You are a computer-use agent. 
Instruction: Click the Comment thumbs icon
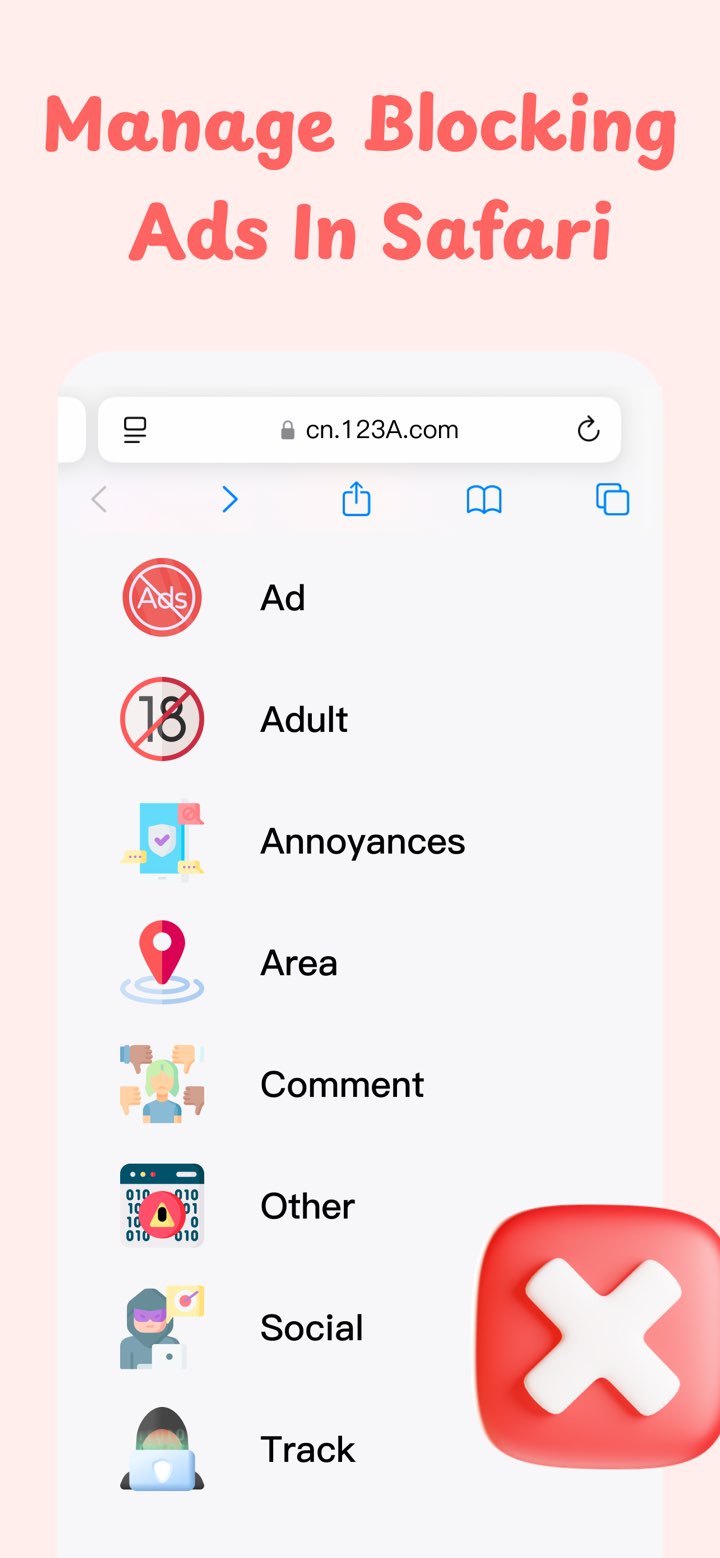click(162, 1083)
